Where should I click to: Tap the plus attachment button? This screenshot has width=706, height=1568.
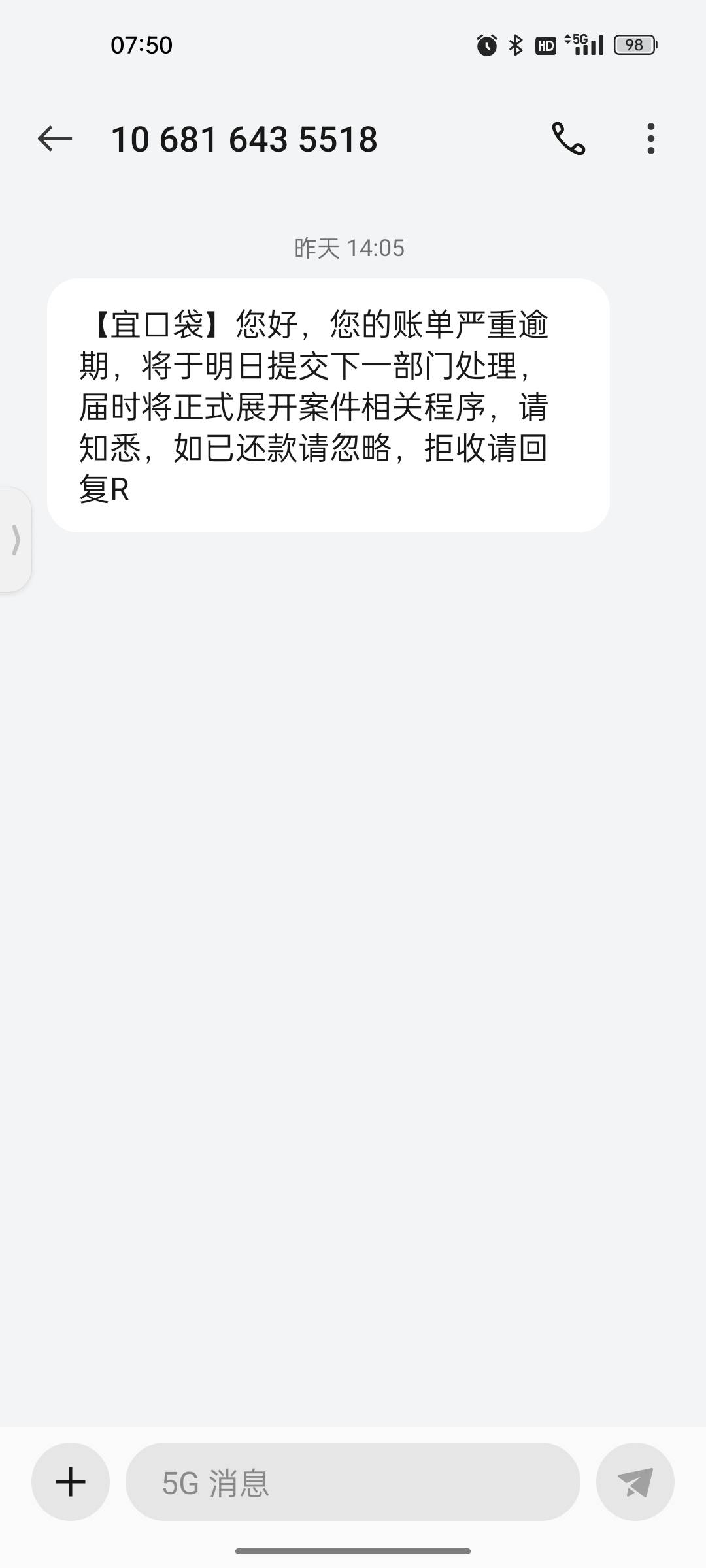click(71, 1482)
